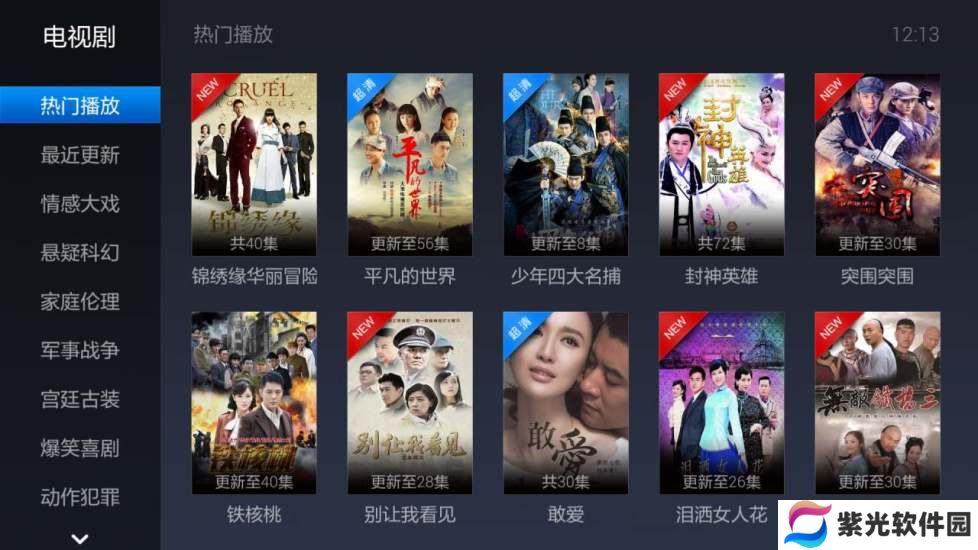Select 动作犯罪 category

80,497
